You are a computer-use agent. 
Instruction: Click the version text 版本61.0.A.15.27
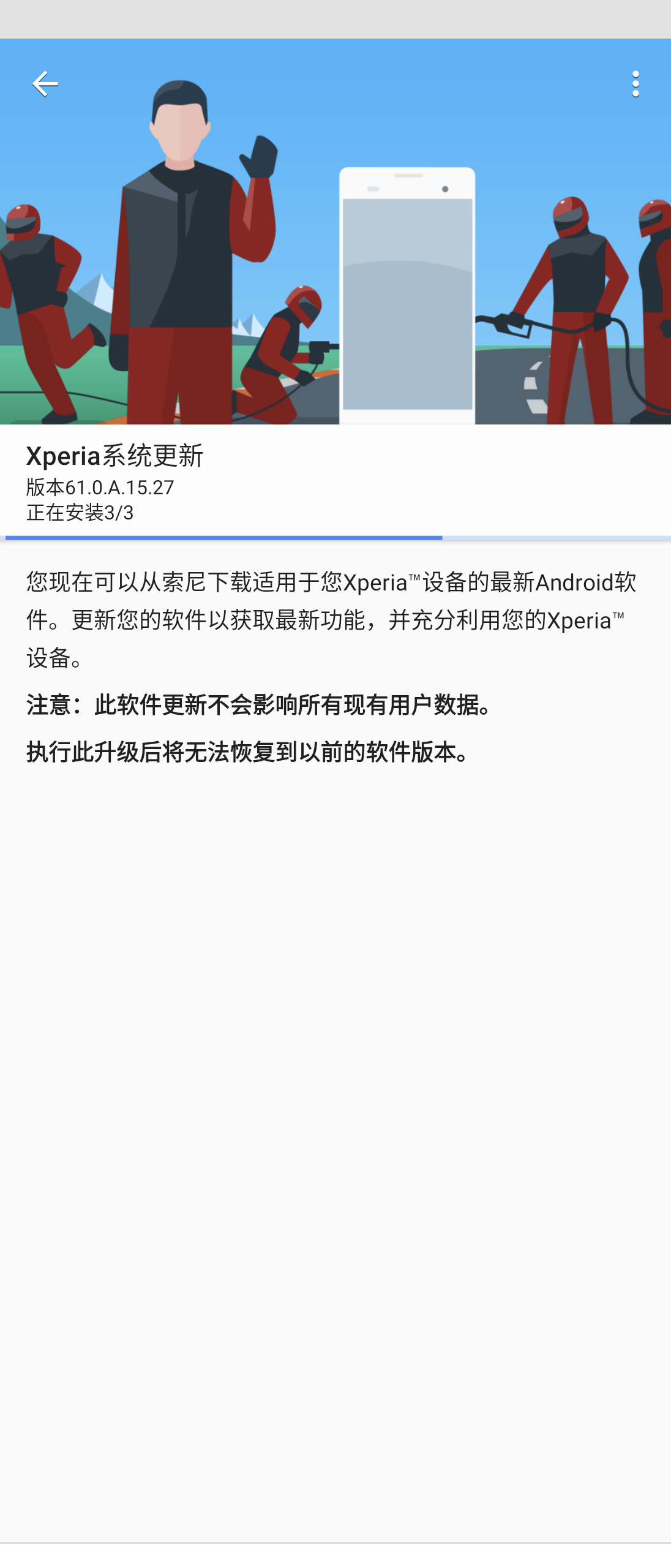[99, 488]
